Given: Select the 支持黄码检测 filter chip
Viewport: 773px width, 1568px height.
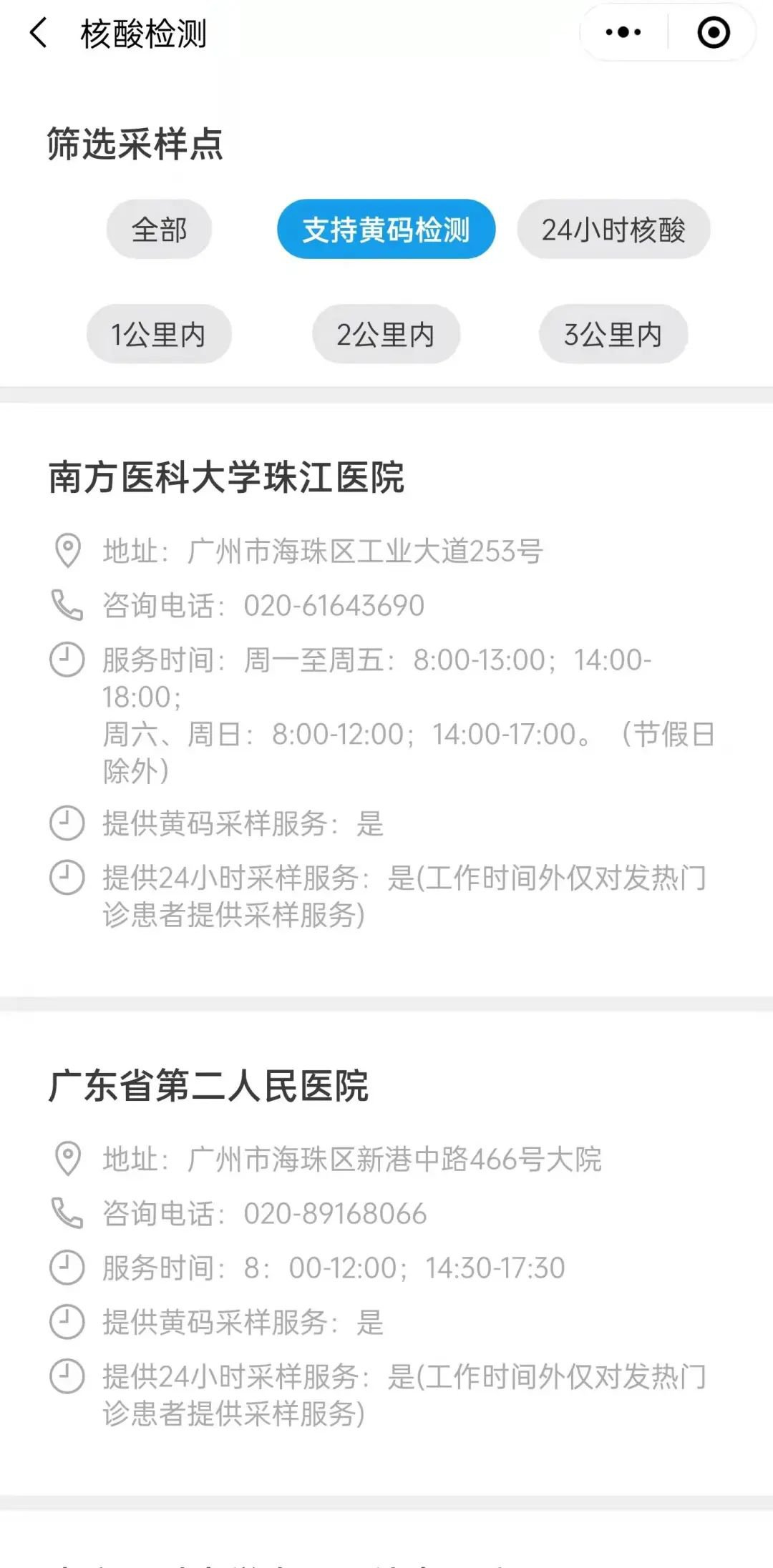Looking at the screenshot, I should [386, 230].
